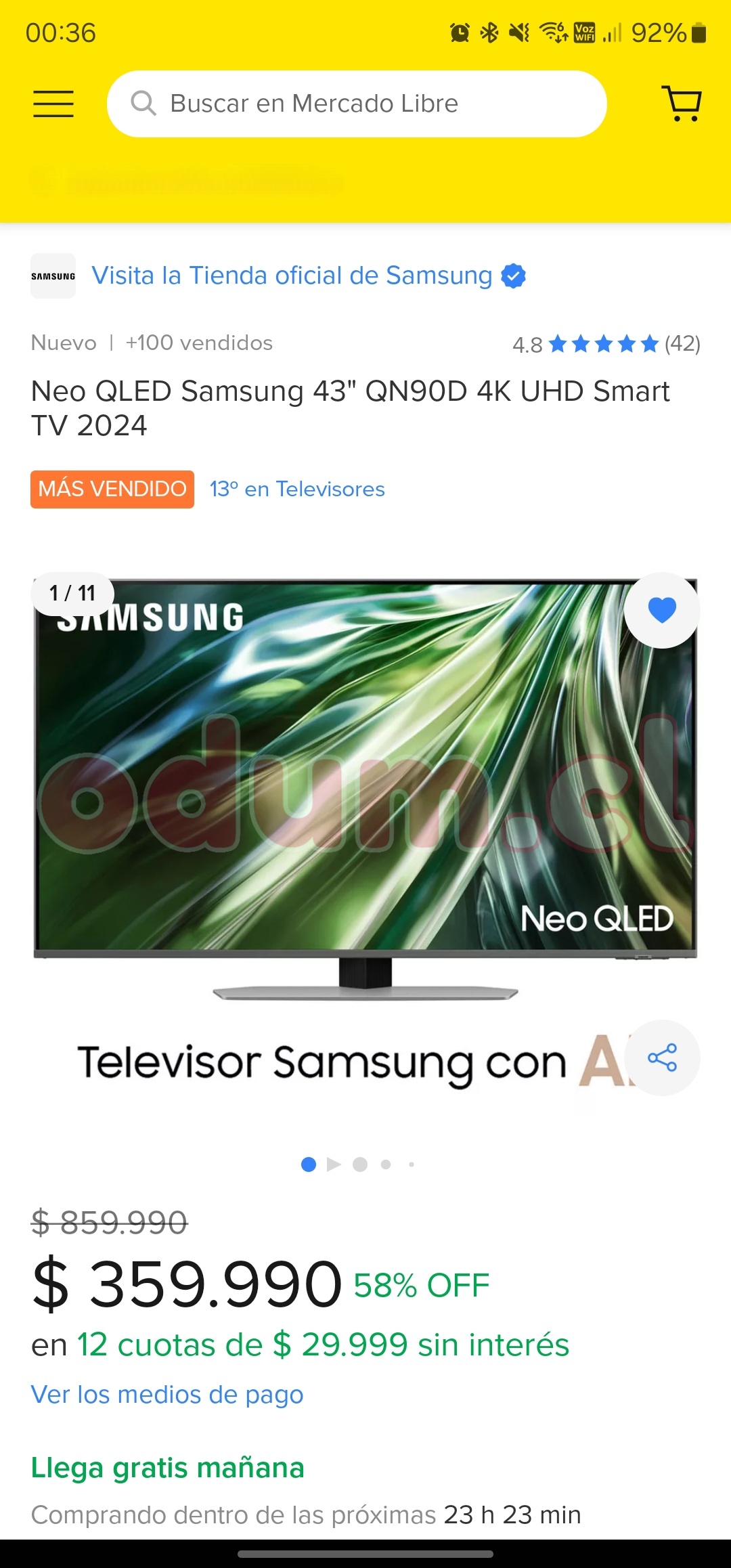Remove this TV from favorites
731x1568 pixels.
coord(661,610)
